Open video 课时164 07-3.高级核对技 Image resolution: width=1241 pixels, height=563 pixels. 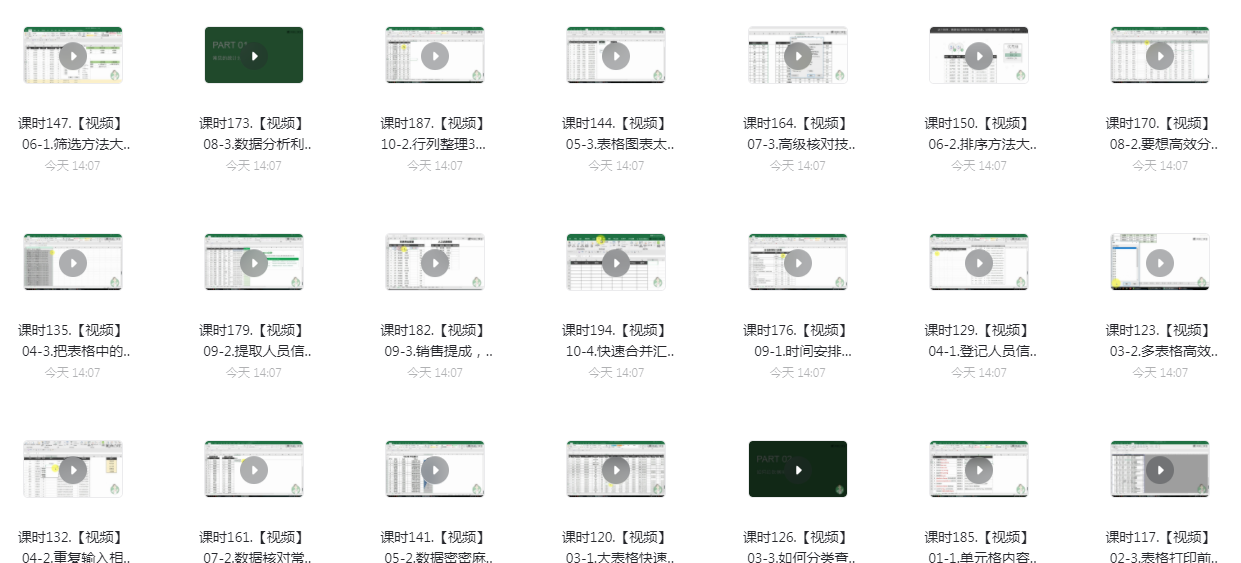798,56
